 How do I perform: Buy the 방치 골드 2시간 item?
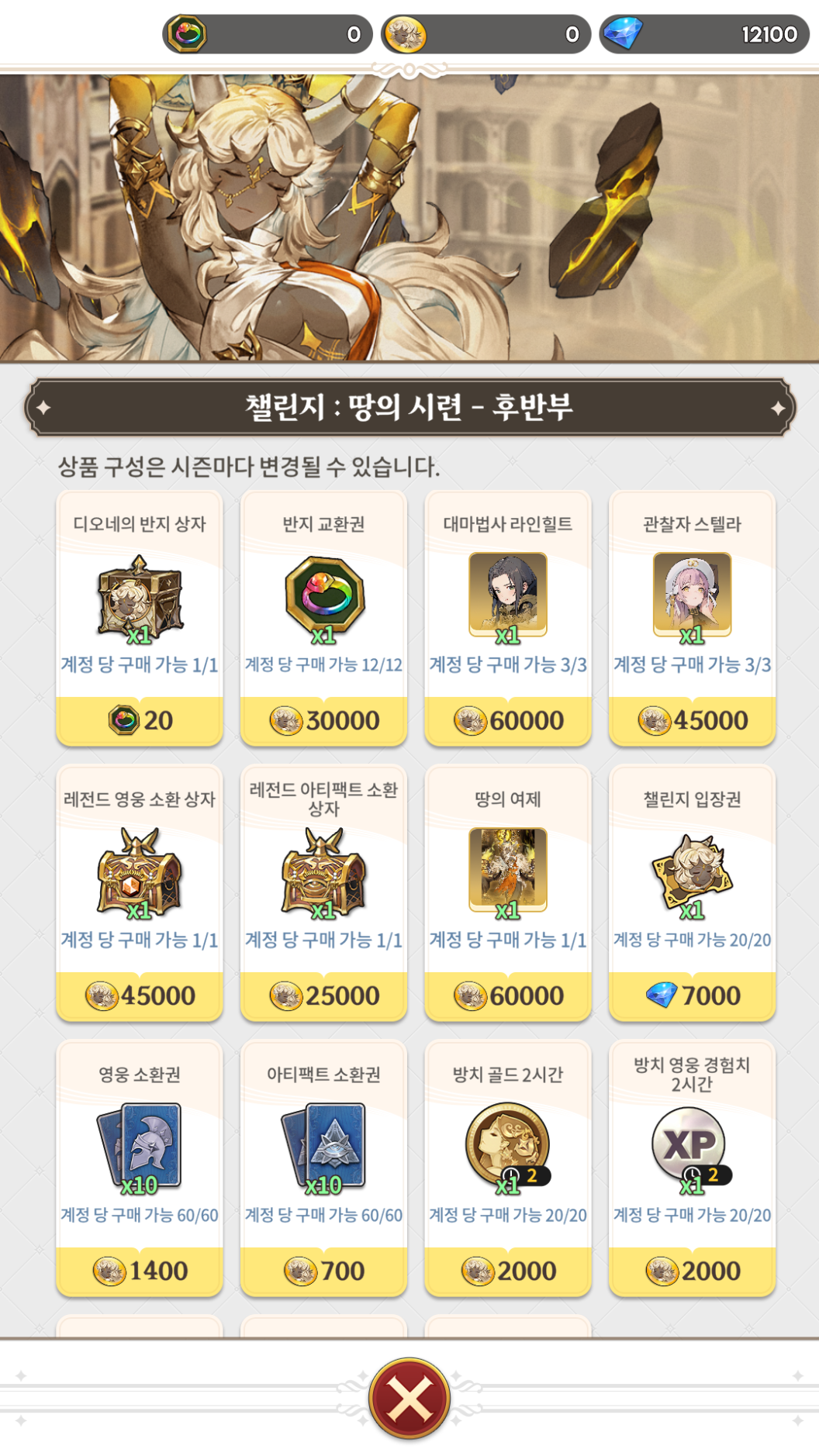[x=508, y=1168]
